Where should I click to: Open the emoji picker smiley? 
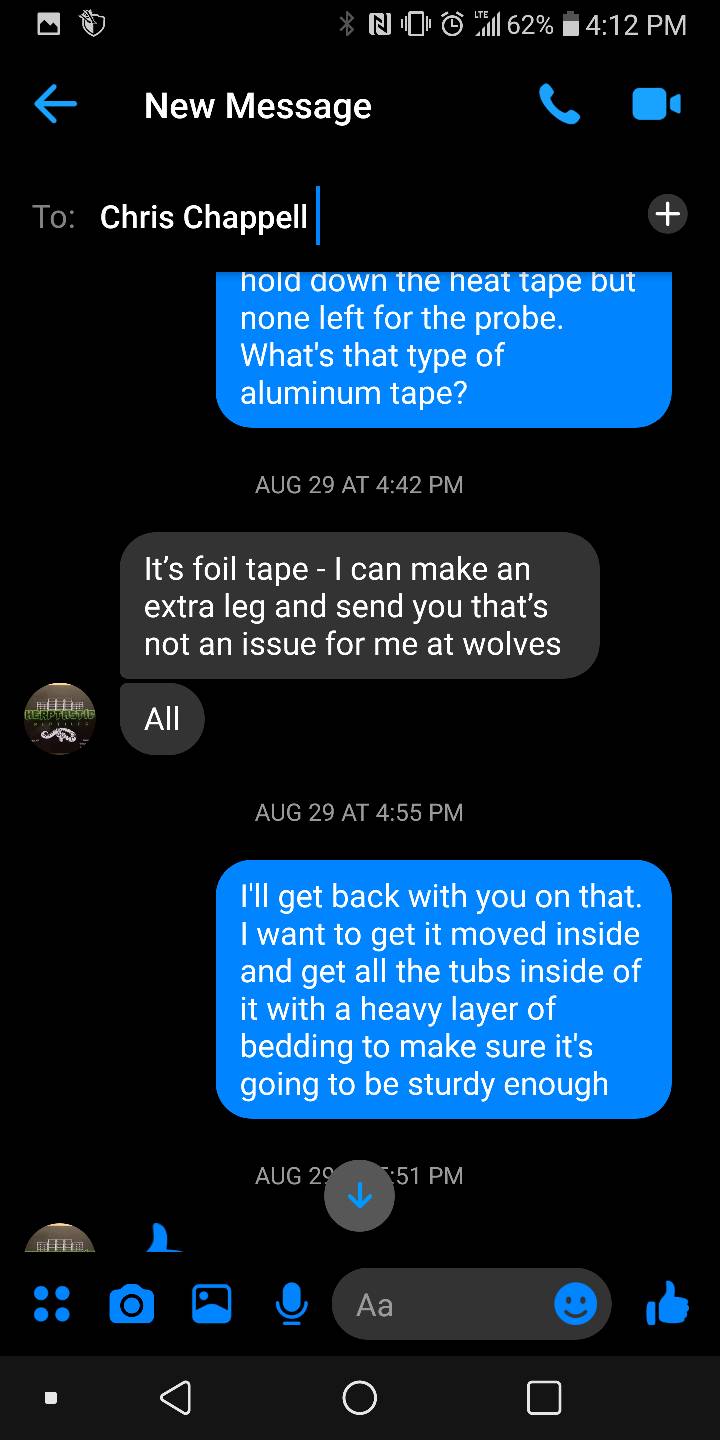coord(576,1304)
